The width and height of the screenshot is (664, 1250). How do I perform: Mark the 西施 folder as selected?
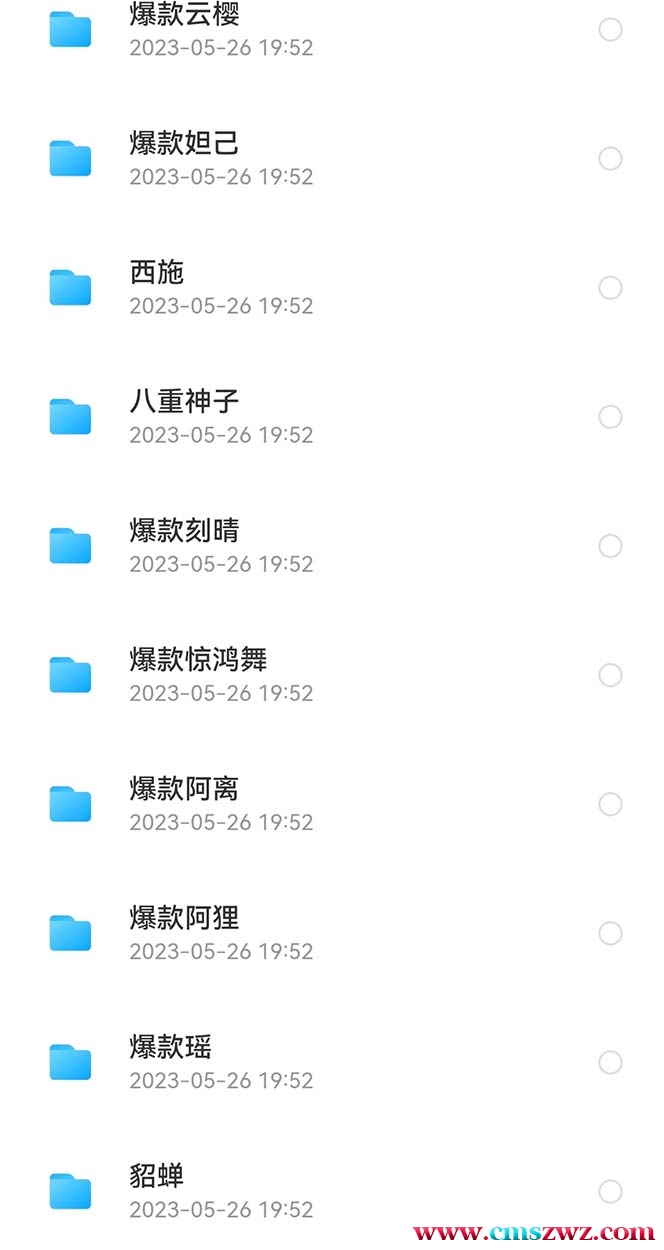click(610, 288)
